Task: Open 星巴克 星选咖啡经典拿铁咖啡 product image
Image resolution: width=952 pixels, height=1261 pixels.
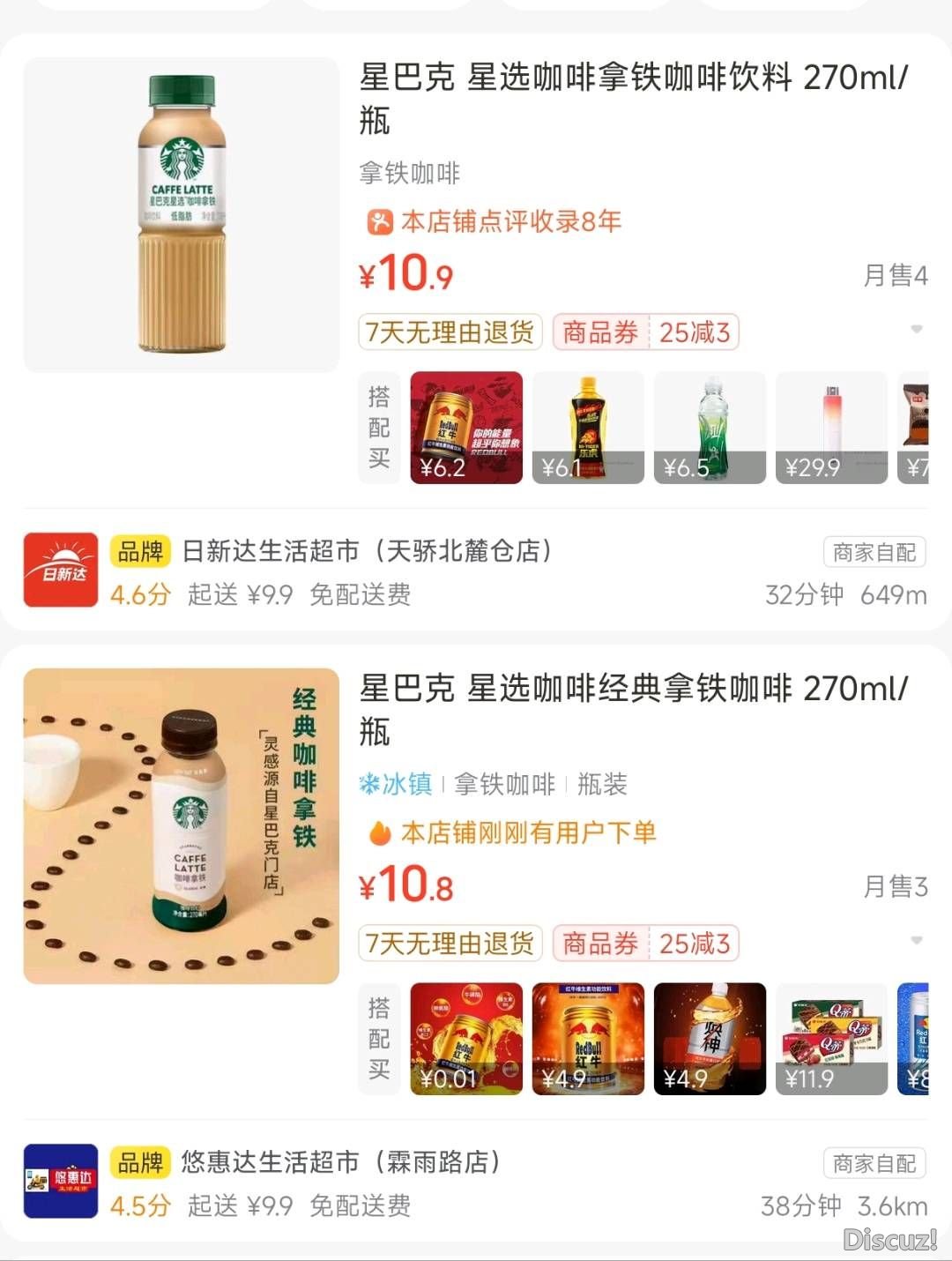Action: pos(181,825)
